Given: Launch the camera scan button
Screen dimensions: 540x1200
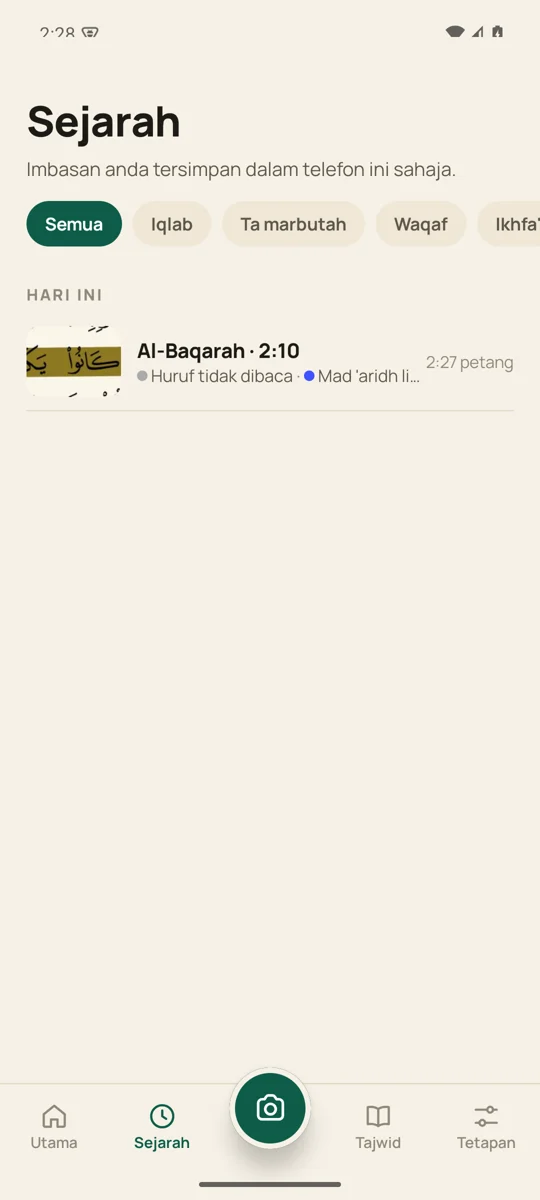Looking at the screenshot, I should (270, 1108).
